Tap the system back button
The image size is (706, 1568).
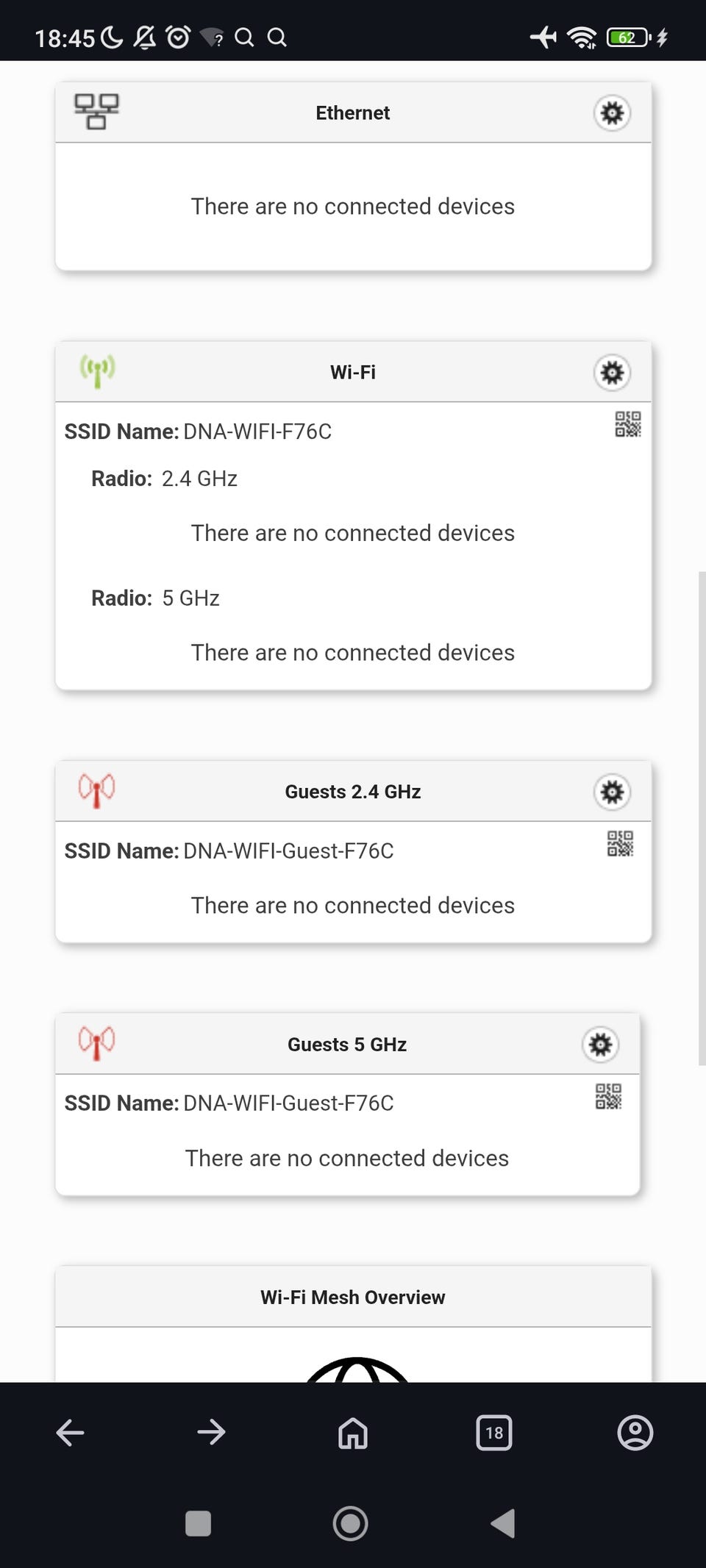(x=504, y=1524)
